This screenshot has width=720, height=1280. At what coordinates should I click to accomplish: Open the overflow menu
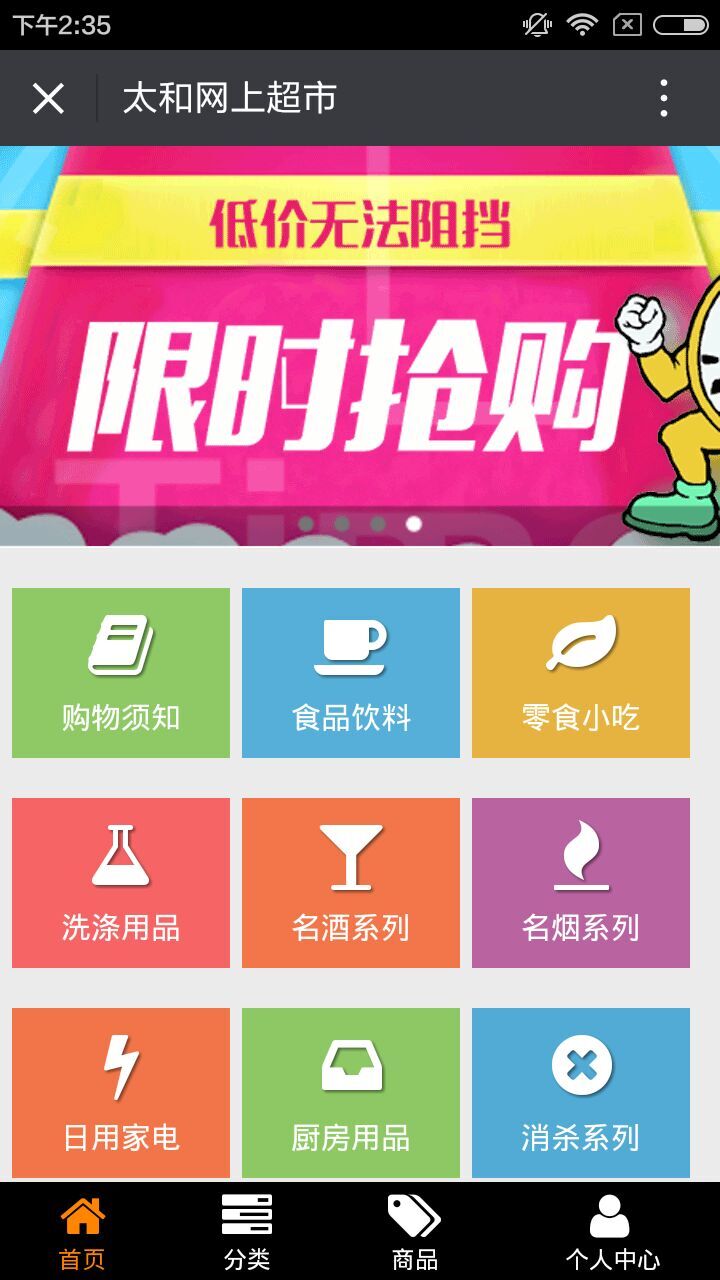664,98
